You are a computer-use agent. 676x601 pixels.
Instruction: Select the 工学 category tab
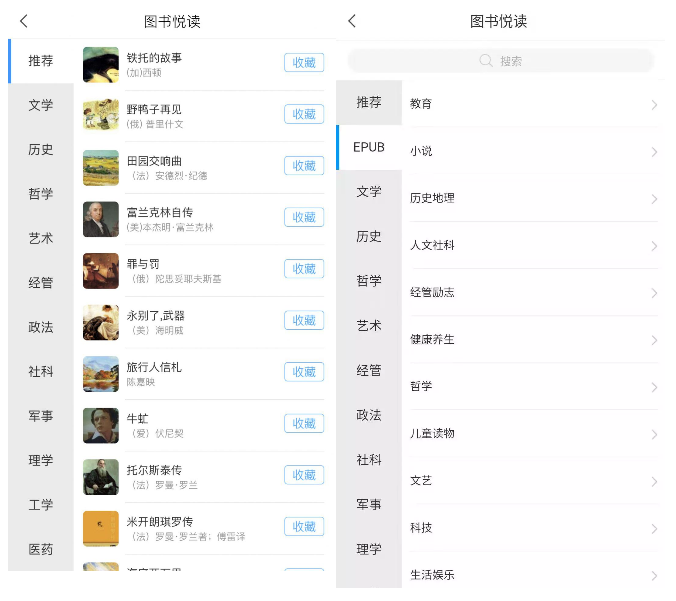pyautogui.click(x=41, y=505)
